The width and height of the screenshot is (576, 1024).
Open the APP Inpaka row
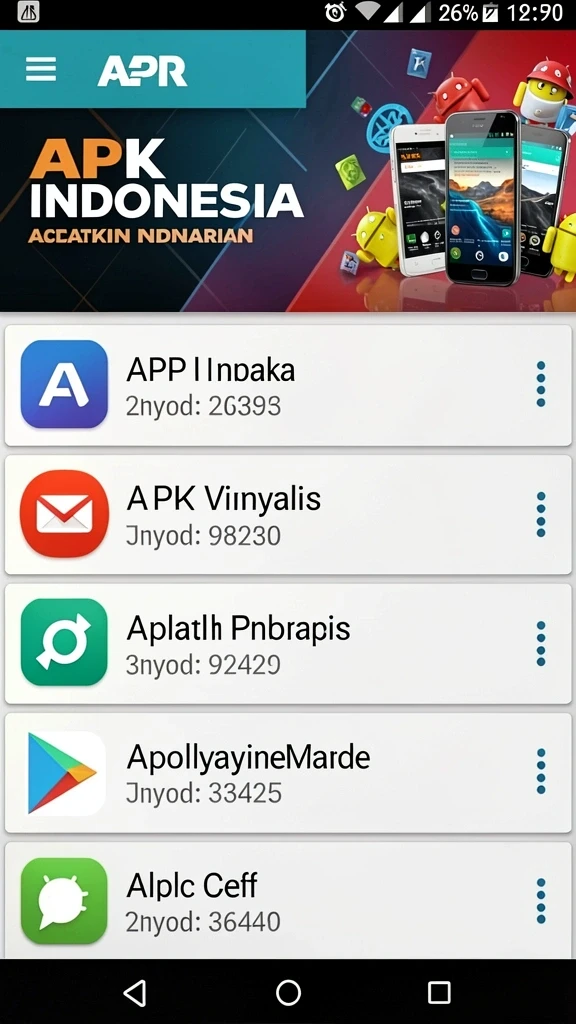tap(288, 385)
